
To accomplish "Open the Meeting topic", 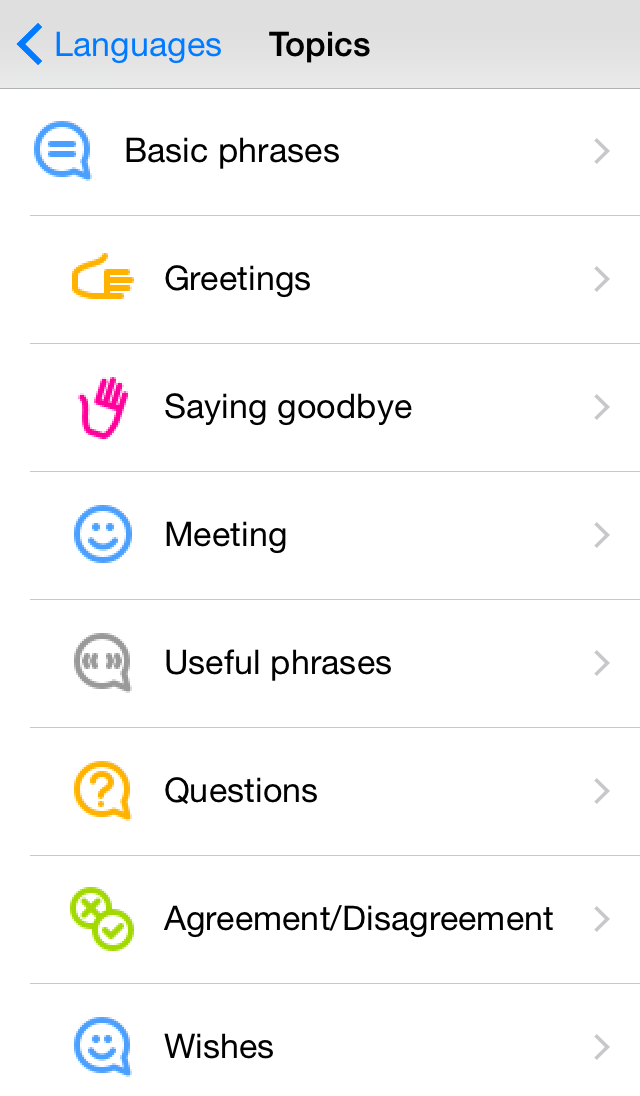I will [x=320, y=535].
